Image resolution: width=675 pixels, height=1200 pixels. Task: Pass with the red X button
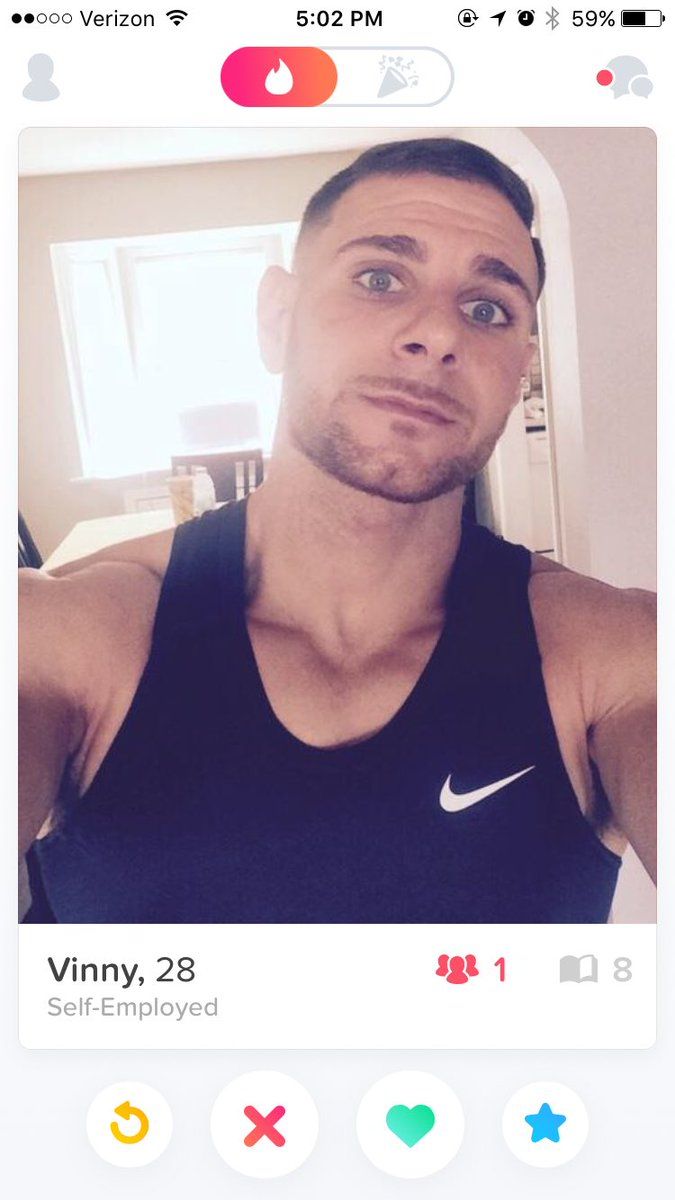(264, 1125)
